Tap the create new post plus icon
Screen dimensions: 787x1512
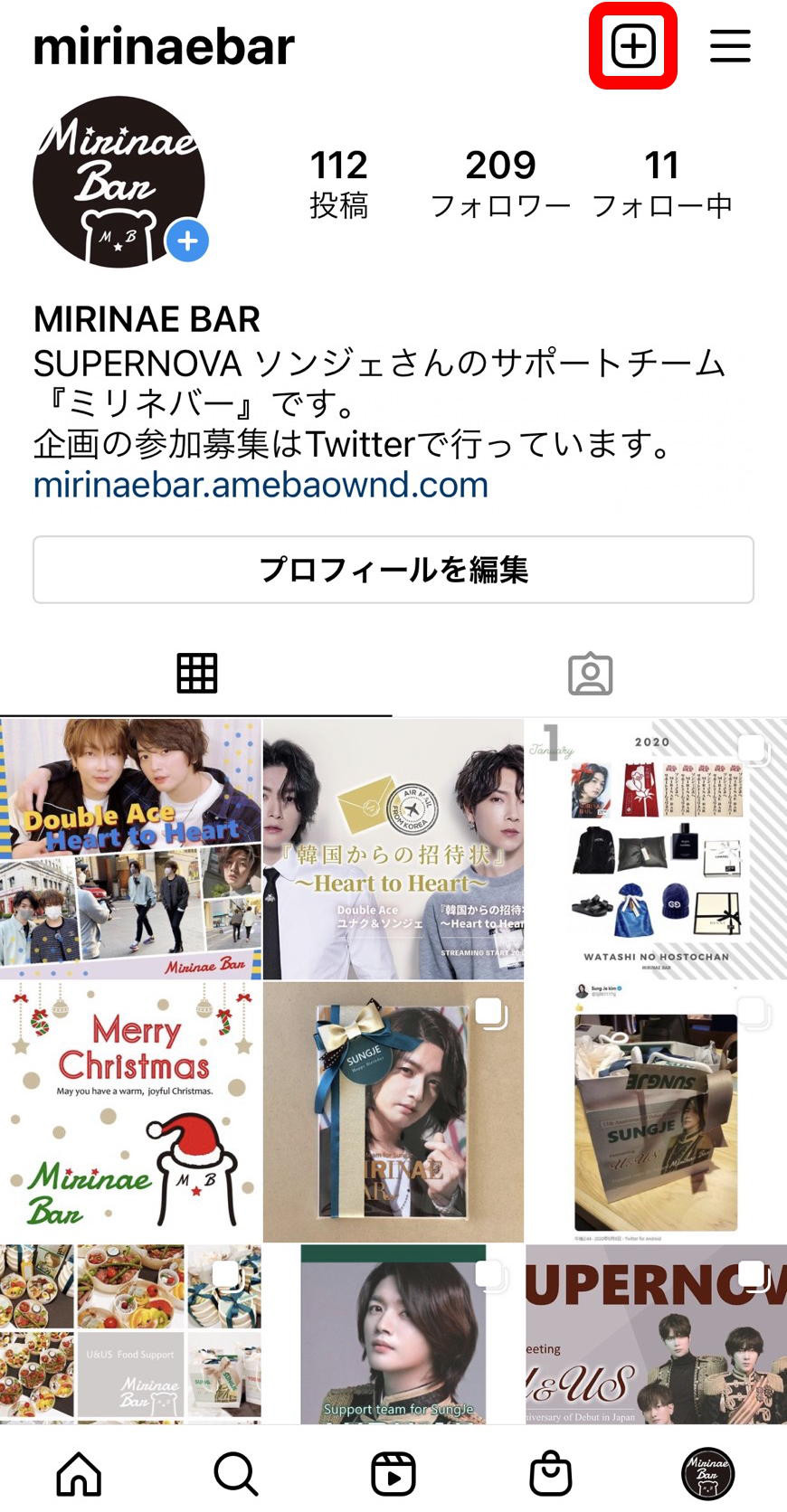pyautogui.click(x=633, y=46)
